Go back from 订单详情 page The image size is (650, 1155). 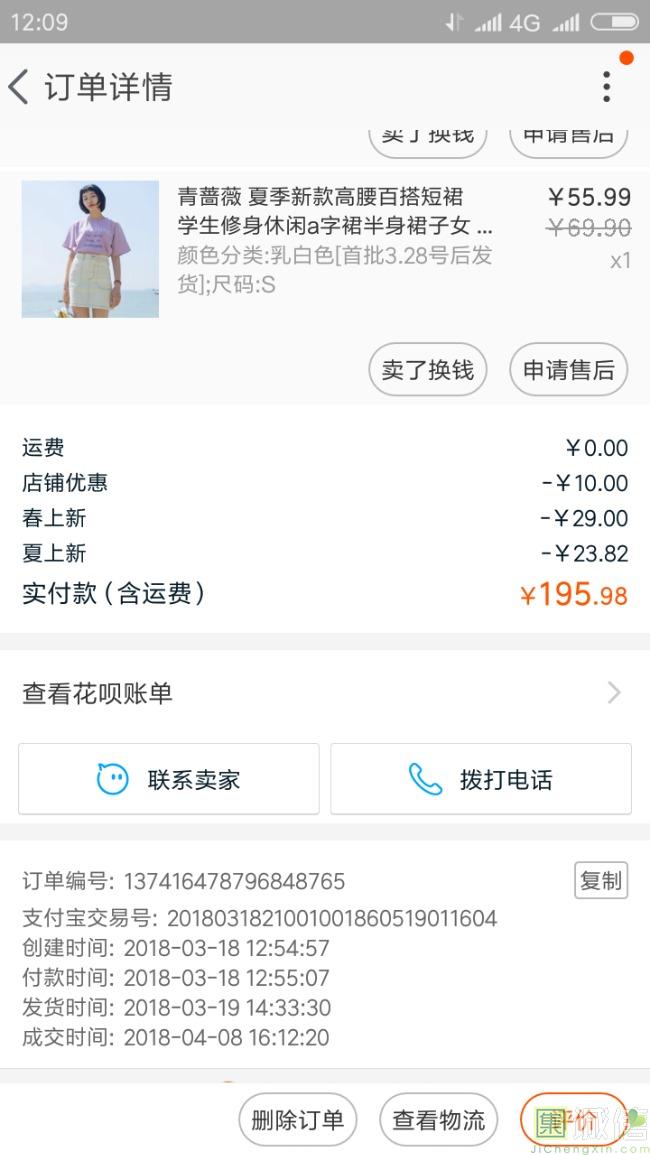coord(20,87)
